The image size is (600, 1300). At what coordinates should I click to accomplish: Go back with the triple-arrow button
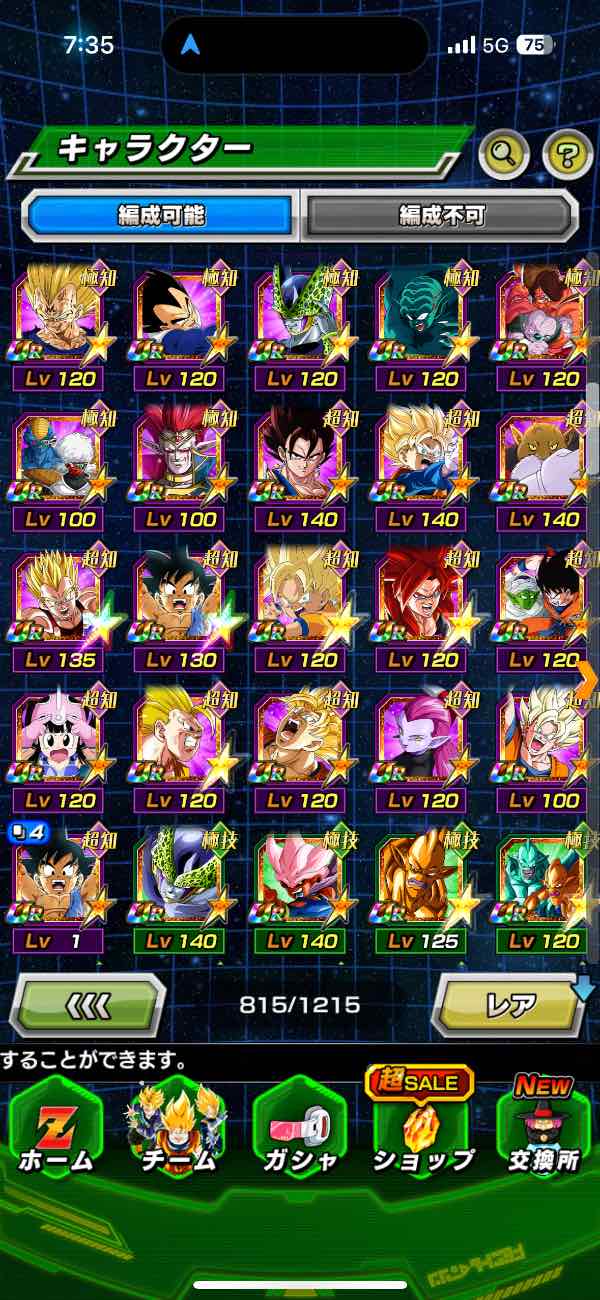pyautogui.click(x=88, y=1004)
